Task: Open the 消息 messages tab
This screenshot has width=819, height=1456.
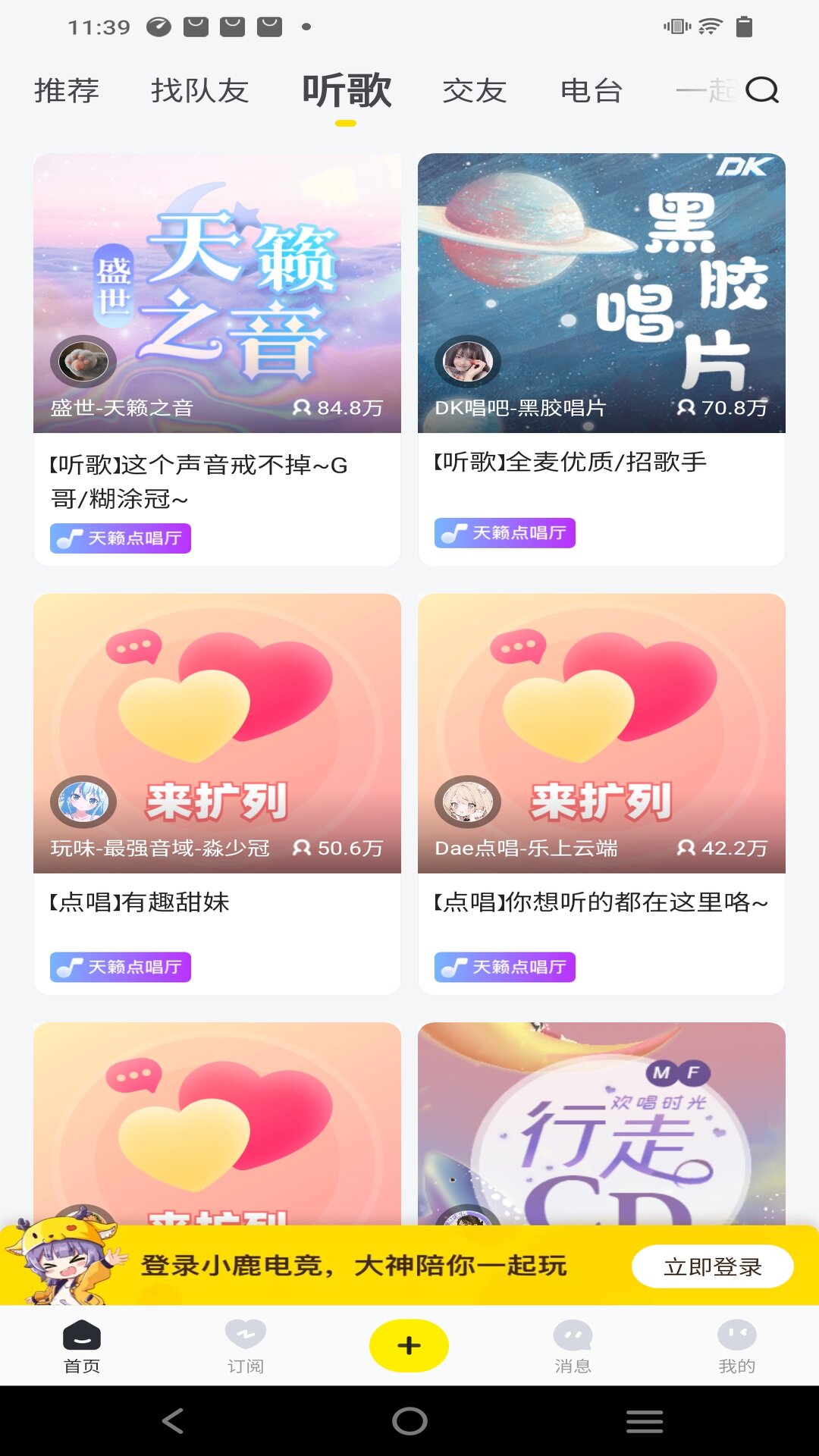Action: click(x=573, y=1347)
